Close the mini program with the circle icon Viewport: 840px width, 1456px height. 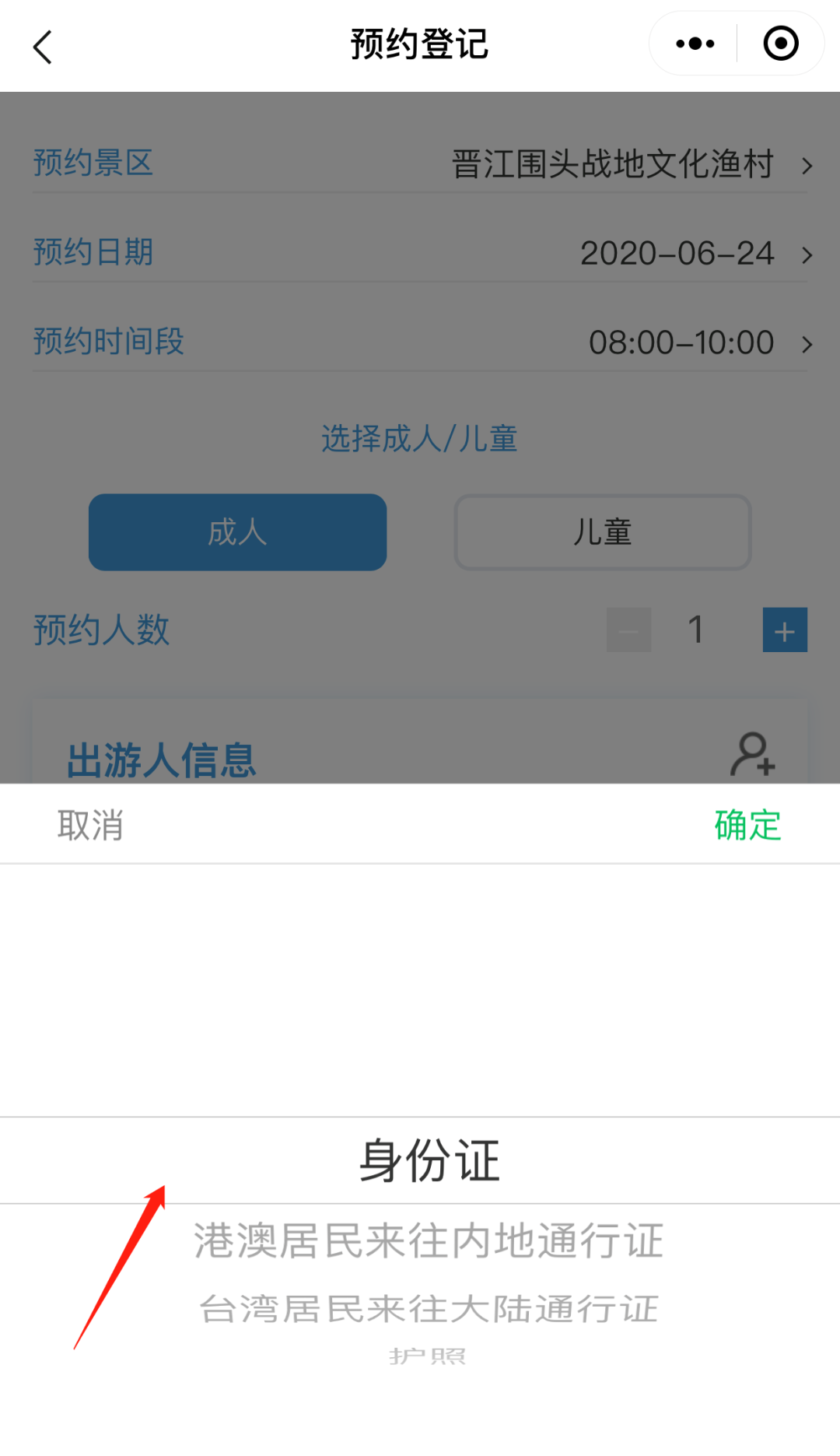click(781, 44)
